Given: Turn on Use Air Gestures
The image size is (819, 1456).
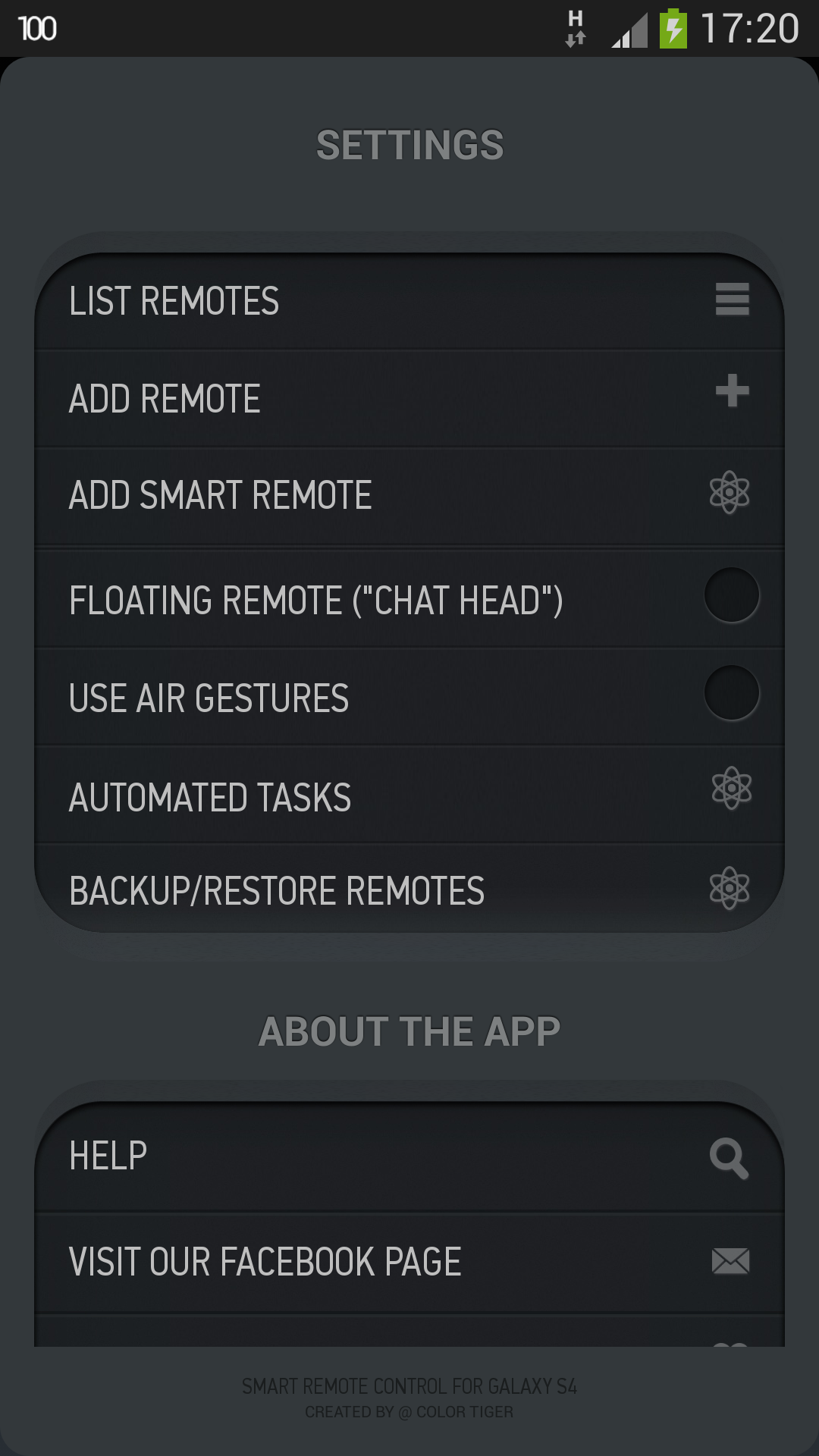Looking at the screenshot, I should tap(731, 693).
